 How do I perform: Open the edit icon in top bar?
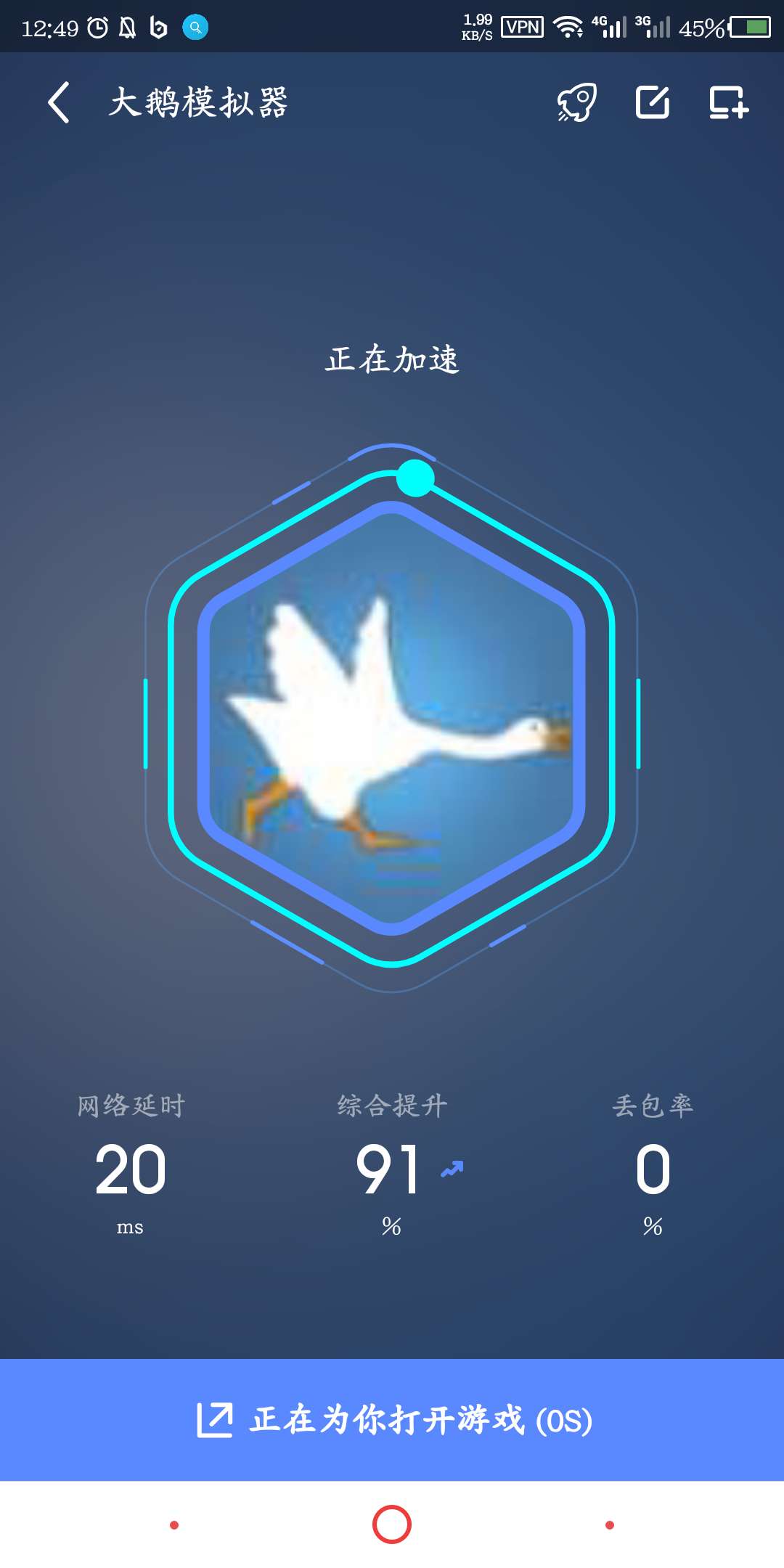653,102
